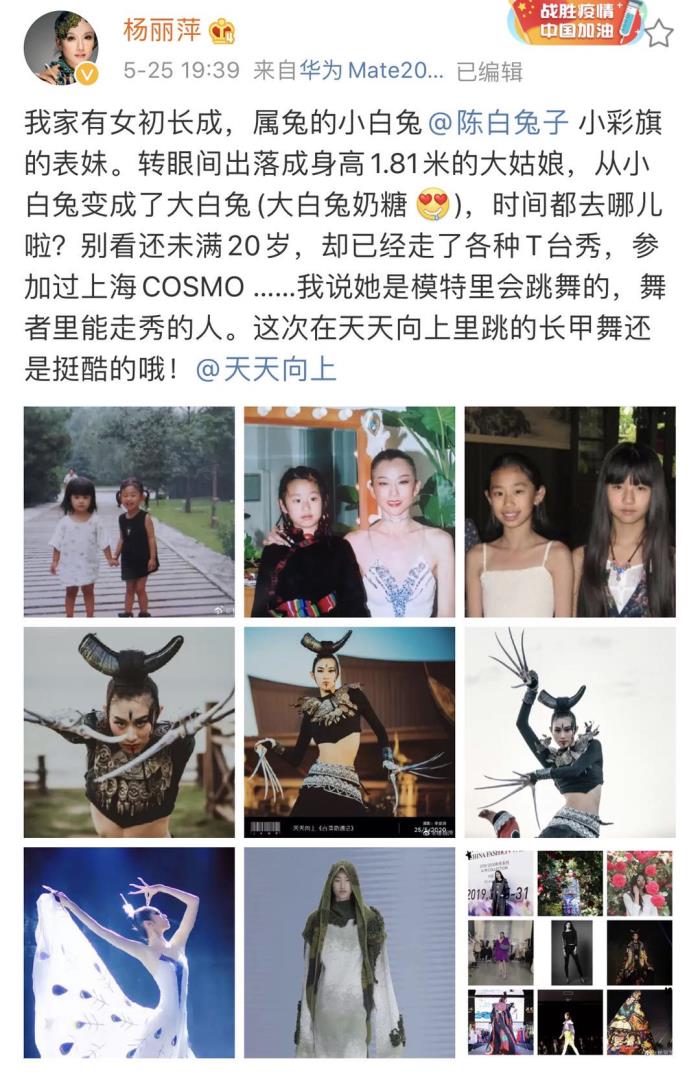Open the fashion show collage photo
This screenshot has width=700, height=1072.
pyautogui.click(x=569, y=952)
